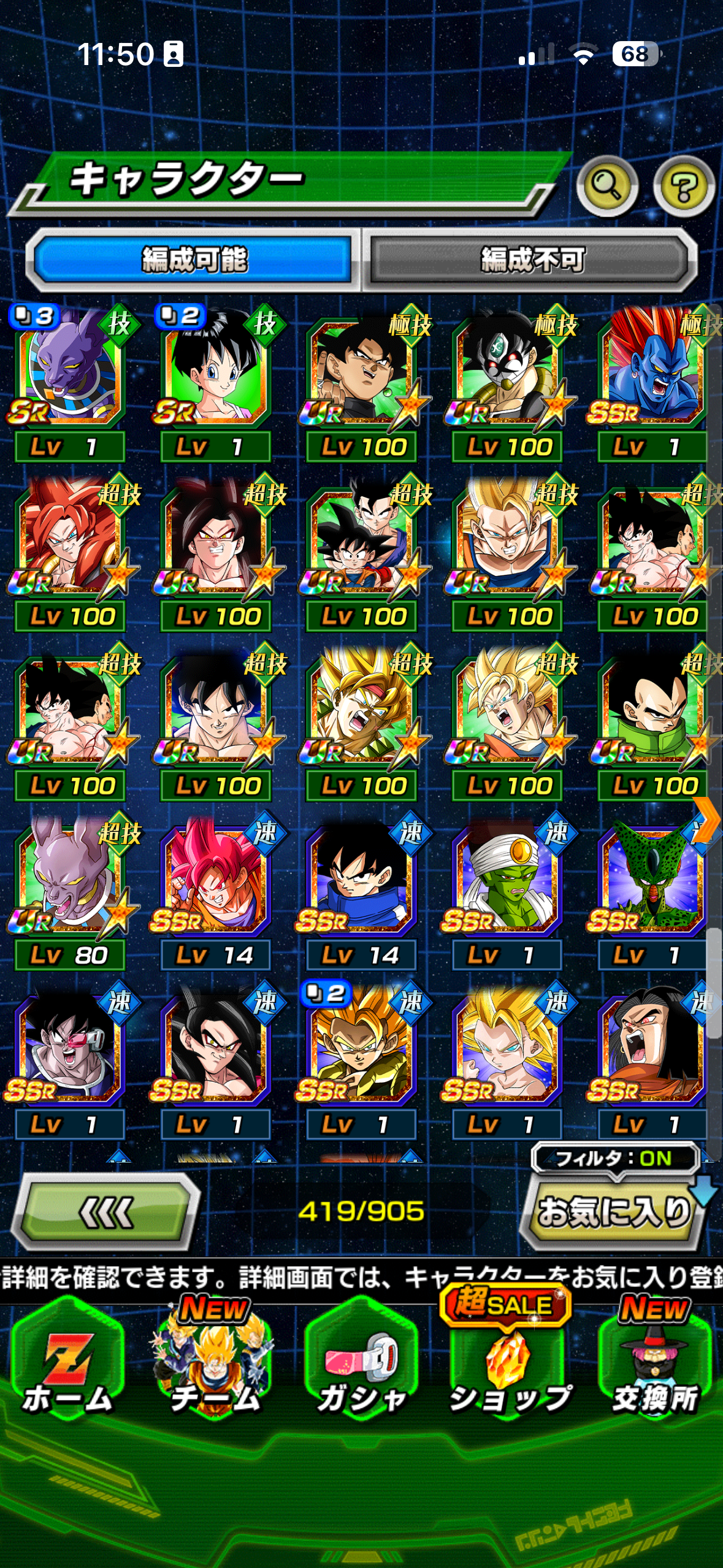Switch to the 編成可能 tab
This screenshot has width=723, height=1568.
(x=194, y=259)
